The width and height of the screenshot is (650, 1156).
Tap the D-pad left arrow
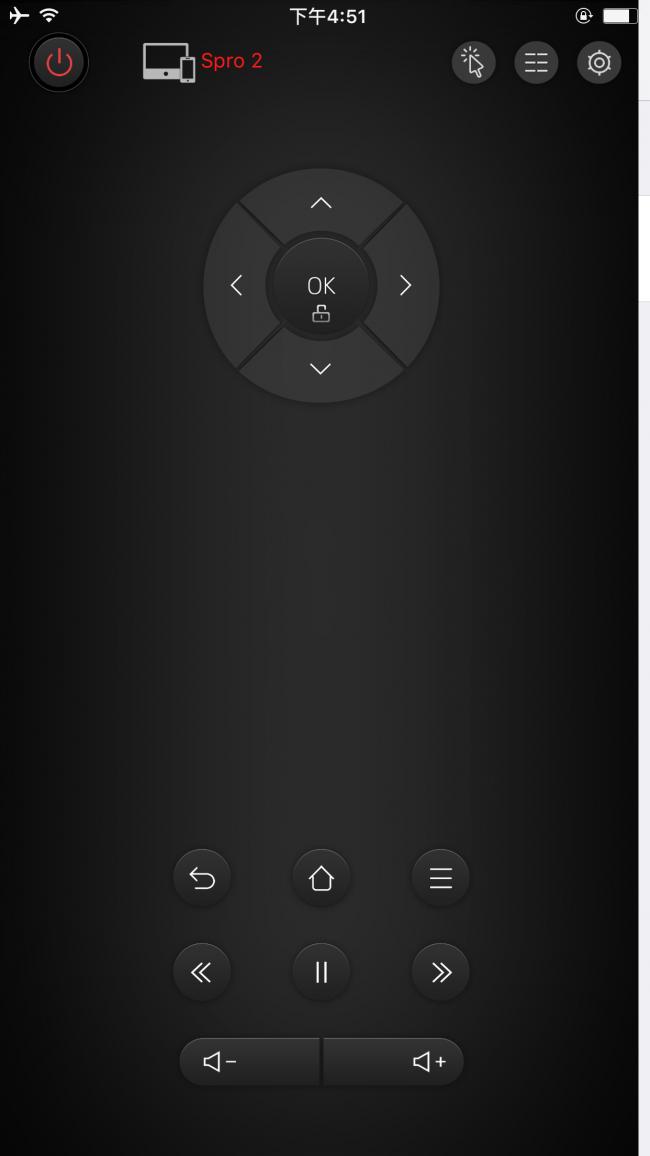237,286
